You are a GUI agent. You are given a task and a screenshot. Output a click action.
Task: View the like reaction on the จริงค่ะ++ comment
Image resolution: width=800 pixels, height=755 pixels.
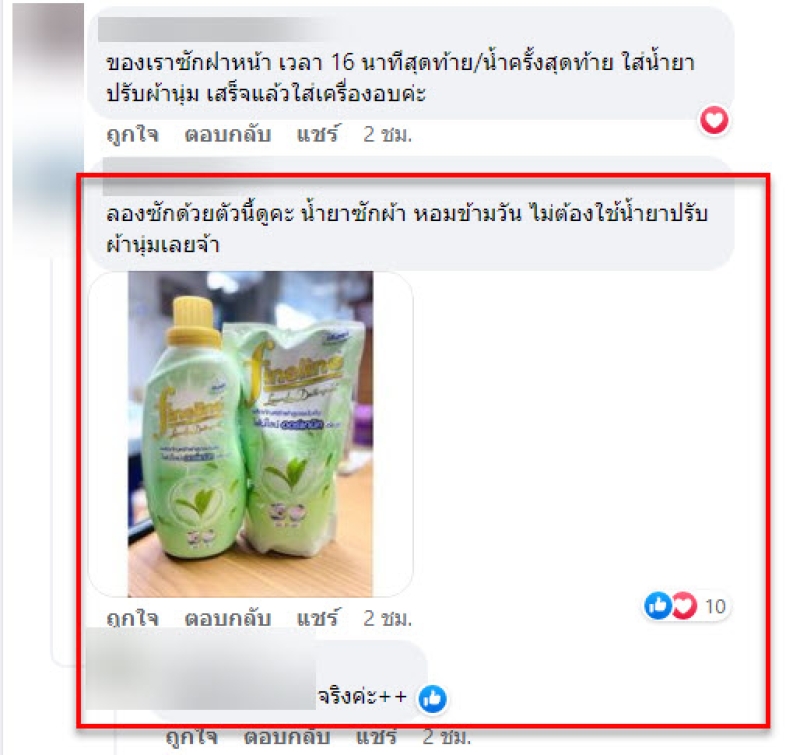(x=432, y=698)
